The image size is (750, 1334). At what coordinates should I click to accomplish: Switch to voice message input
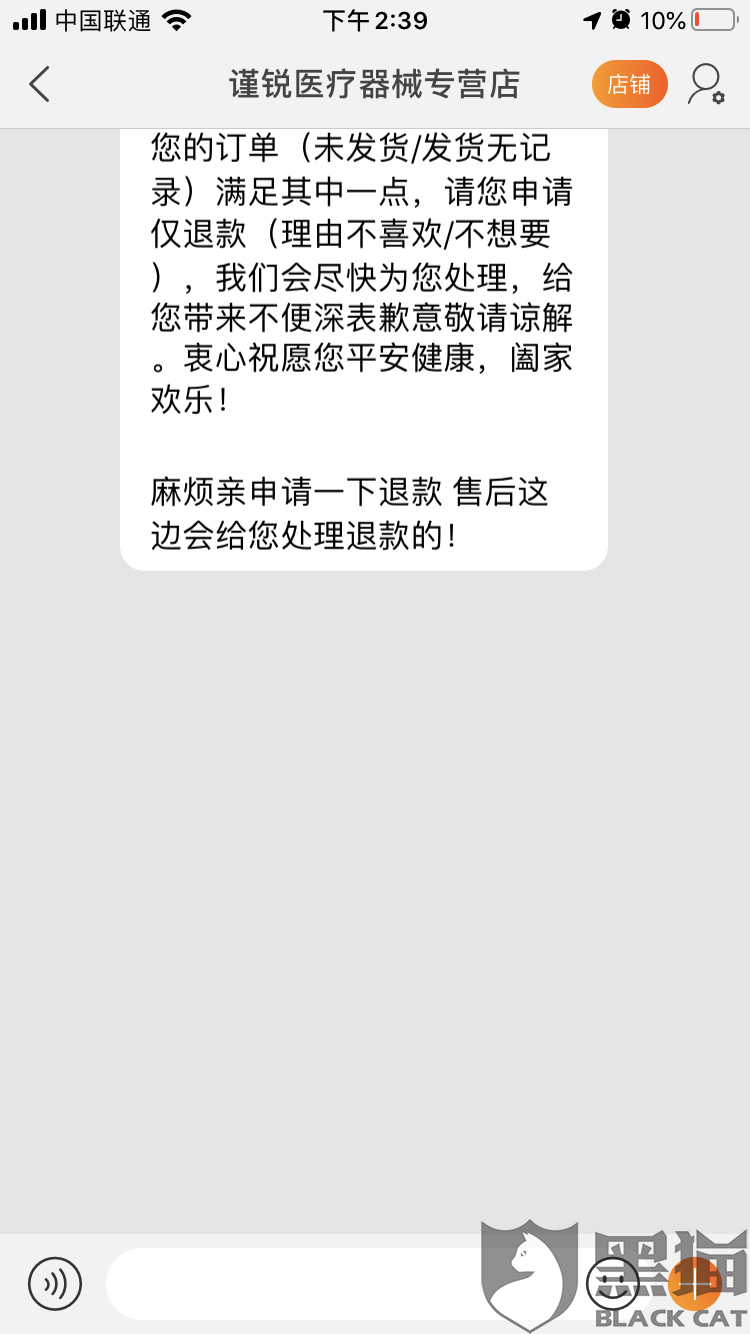pyautogui.click(x=54, y=1283)
